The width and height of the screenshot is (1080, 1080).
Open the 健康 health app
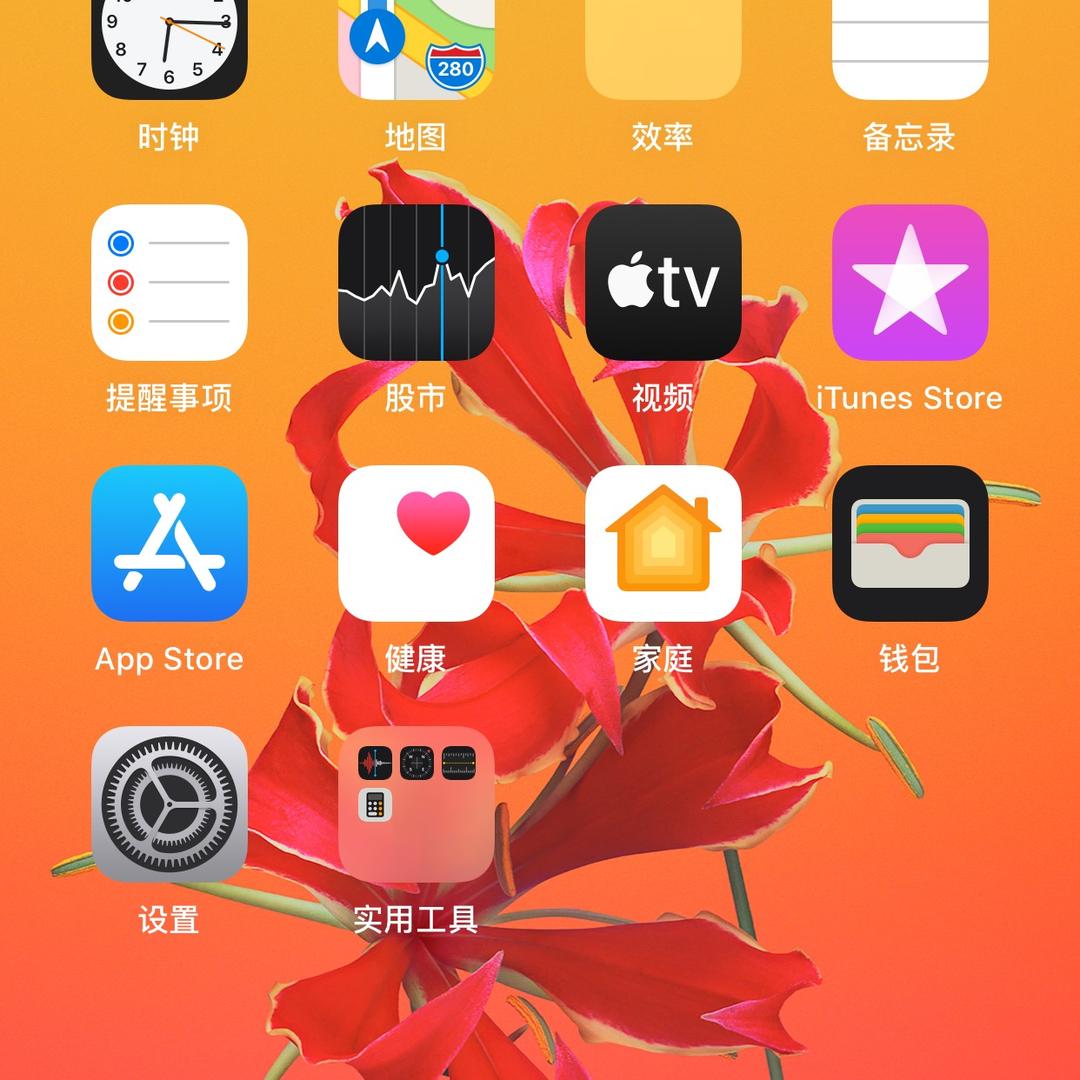pos(416,543)
